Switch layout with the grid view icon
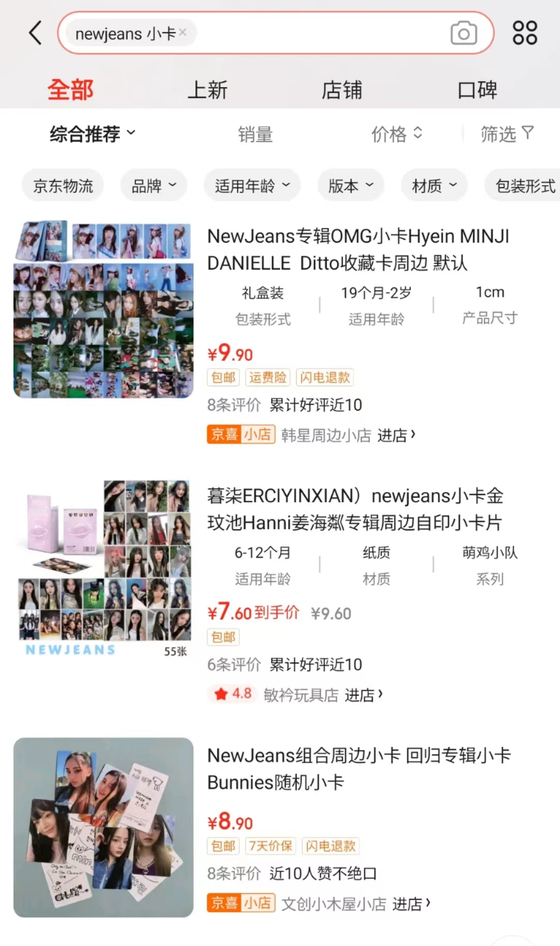 524,33
